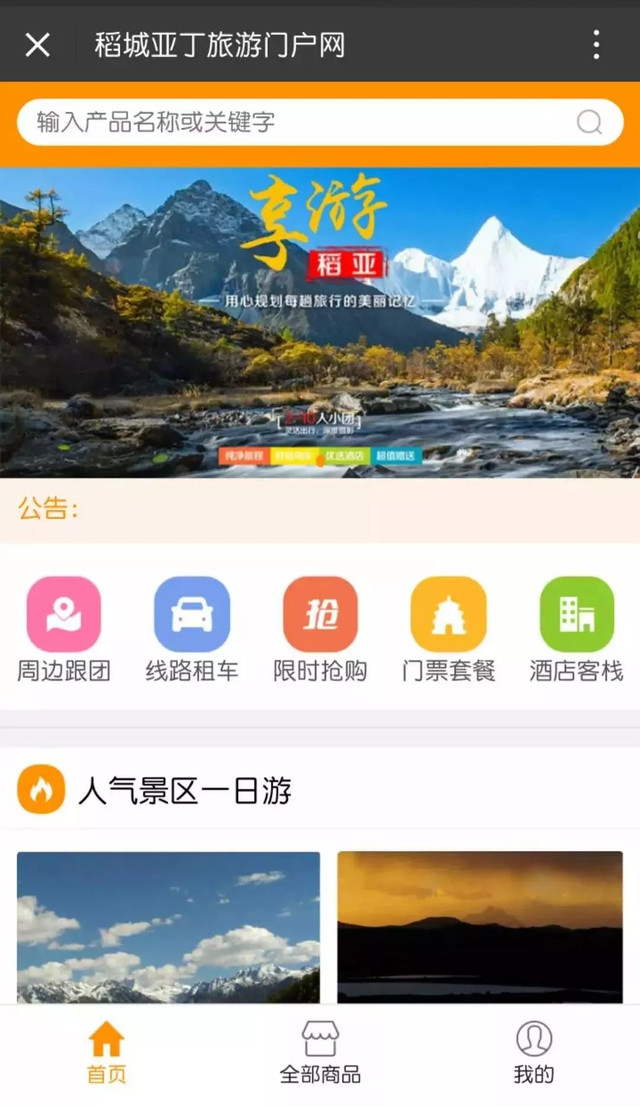
Task: Switch to the 首页 tab
Action: tap(106, 1054)
